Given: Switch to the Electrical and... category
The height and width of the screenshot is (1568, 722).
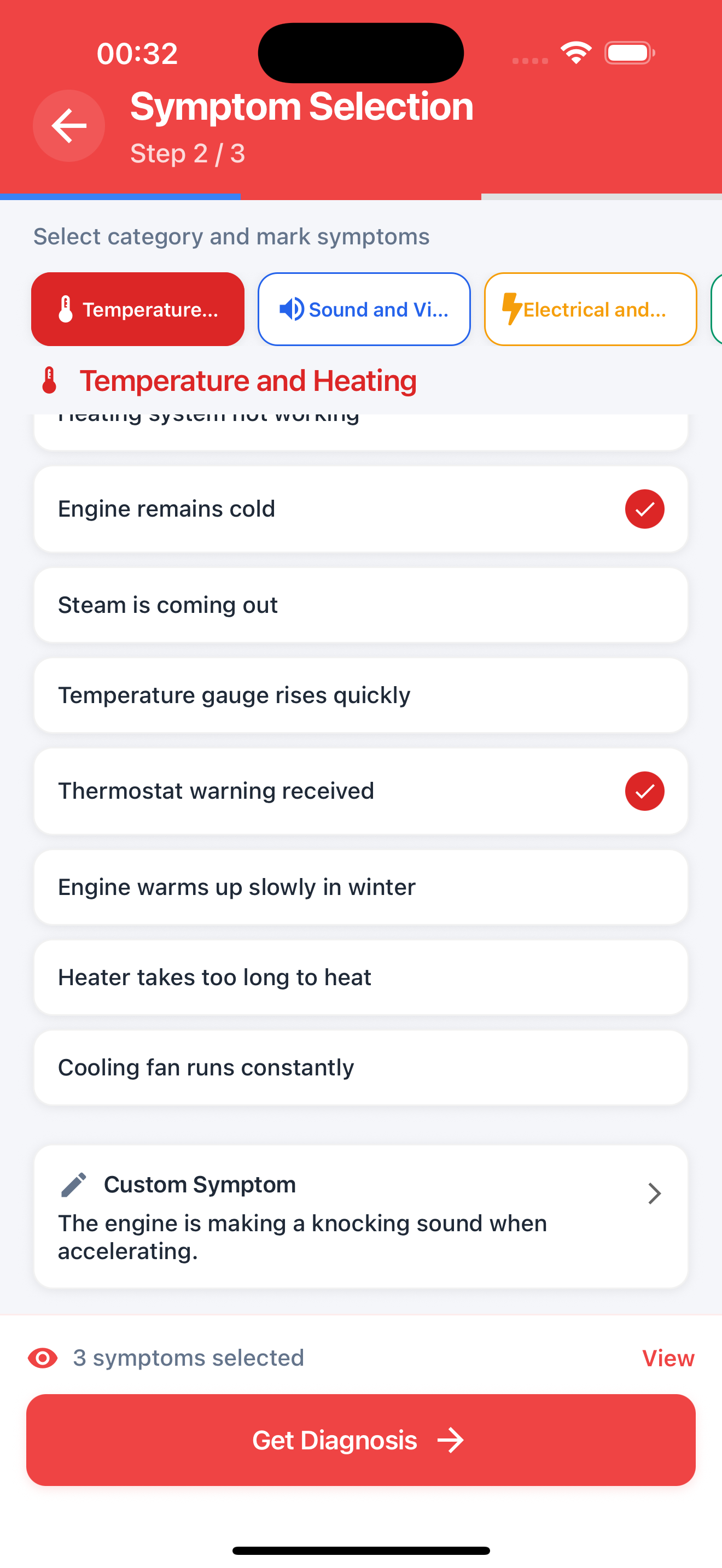Looking at the screenshot, I should (590, 309).
